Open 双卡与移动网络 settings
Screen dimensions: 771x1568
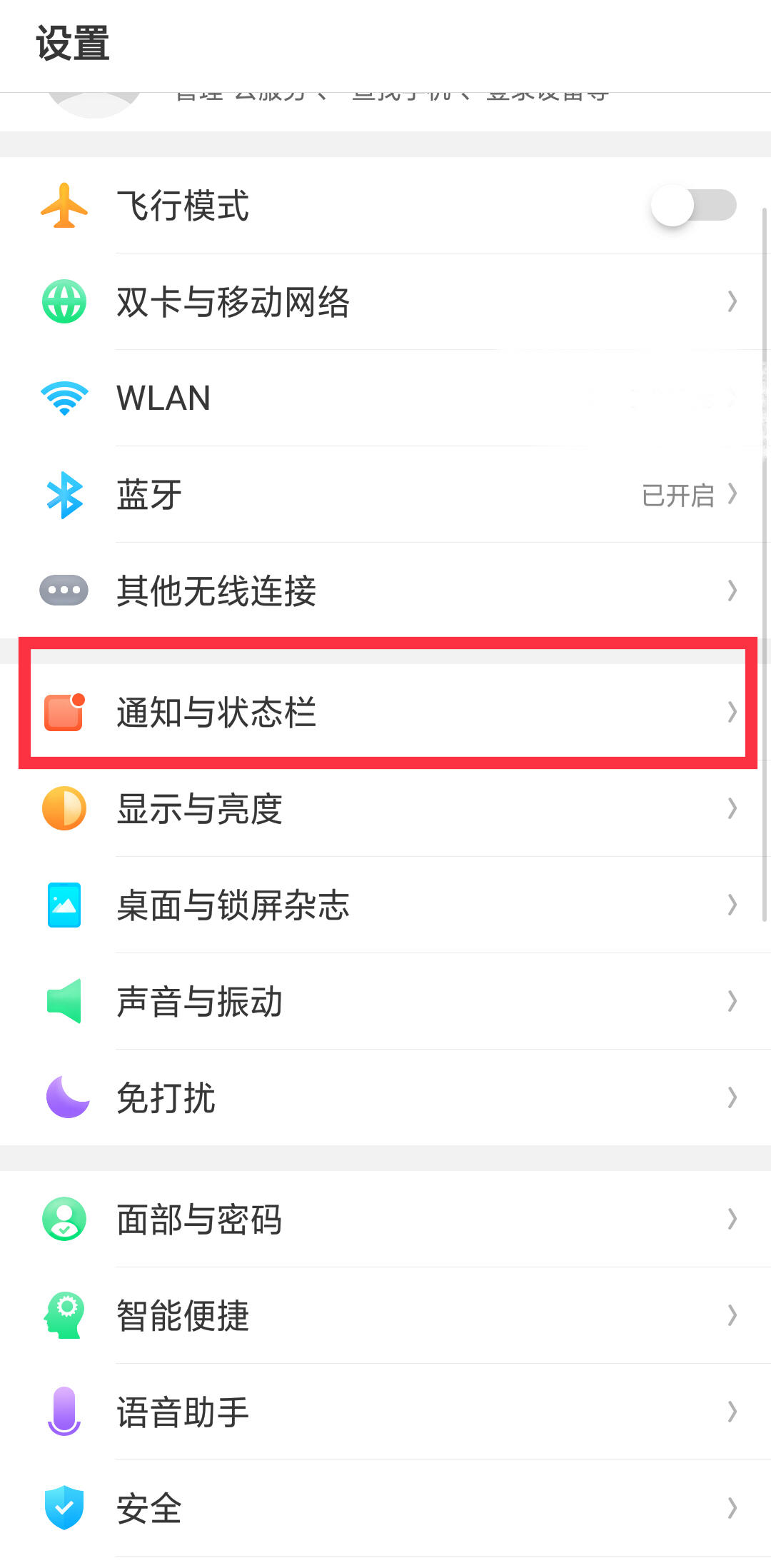(x=385, y=301)
